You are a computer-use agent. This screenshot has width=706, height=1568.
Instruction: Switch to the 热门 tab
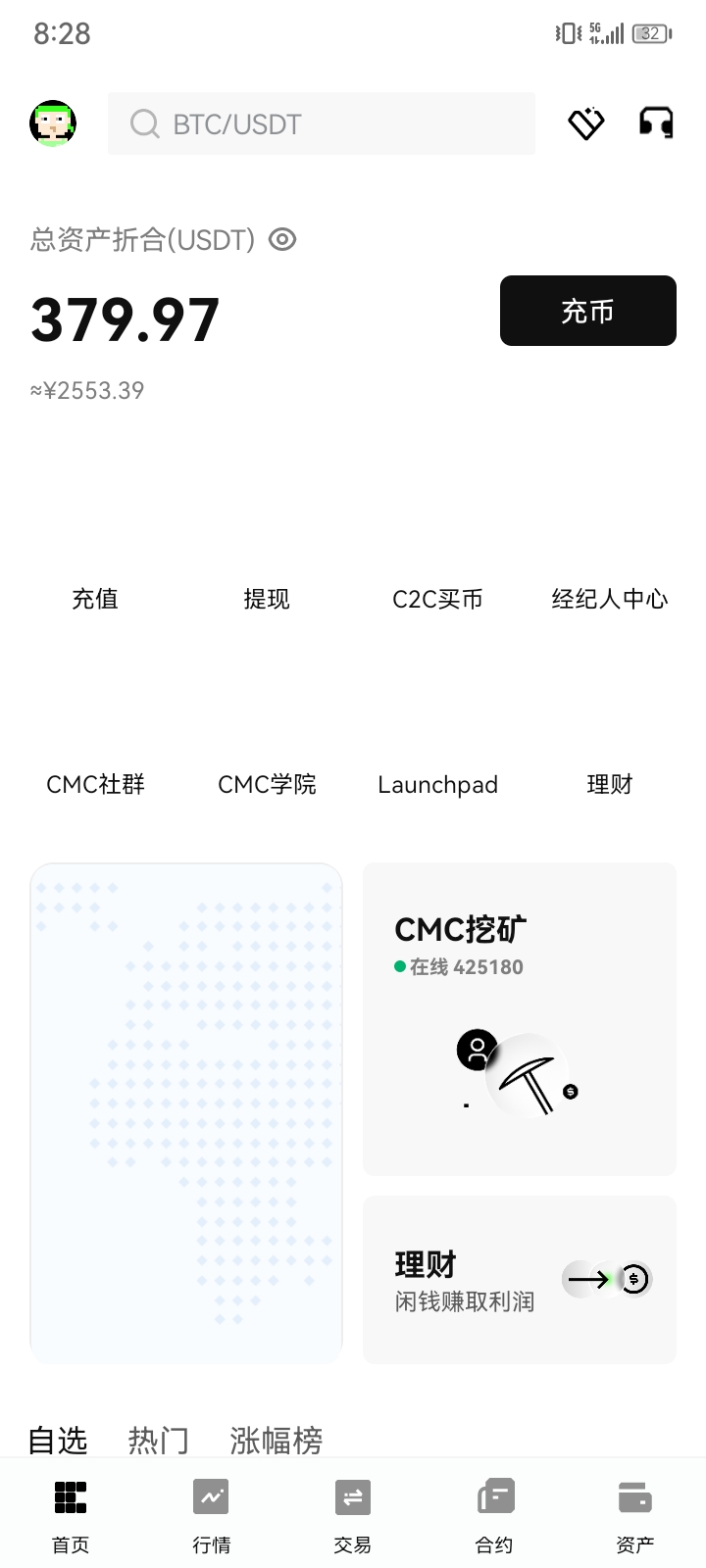tap(158, 1440)
